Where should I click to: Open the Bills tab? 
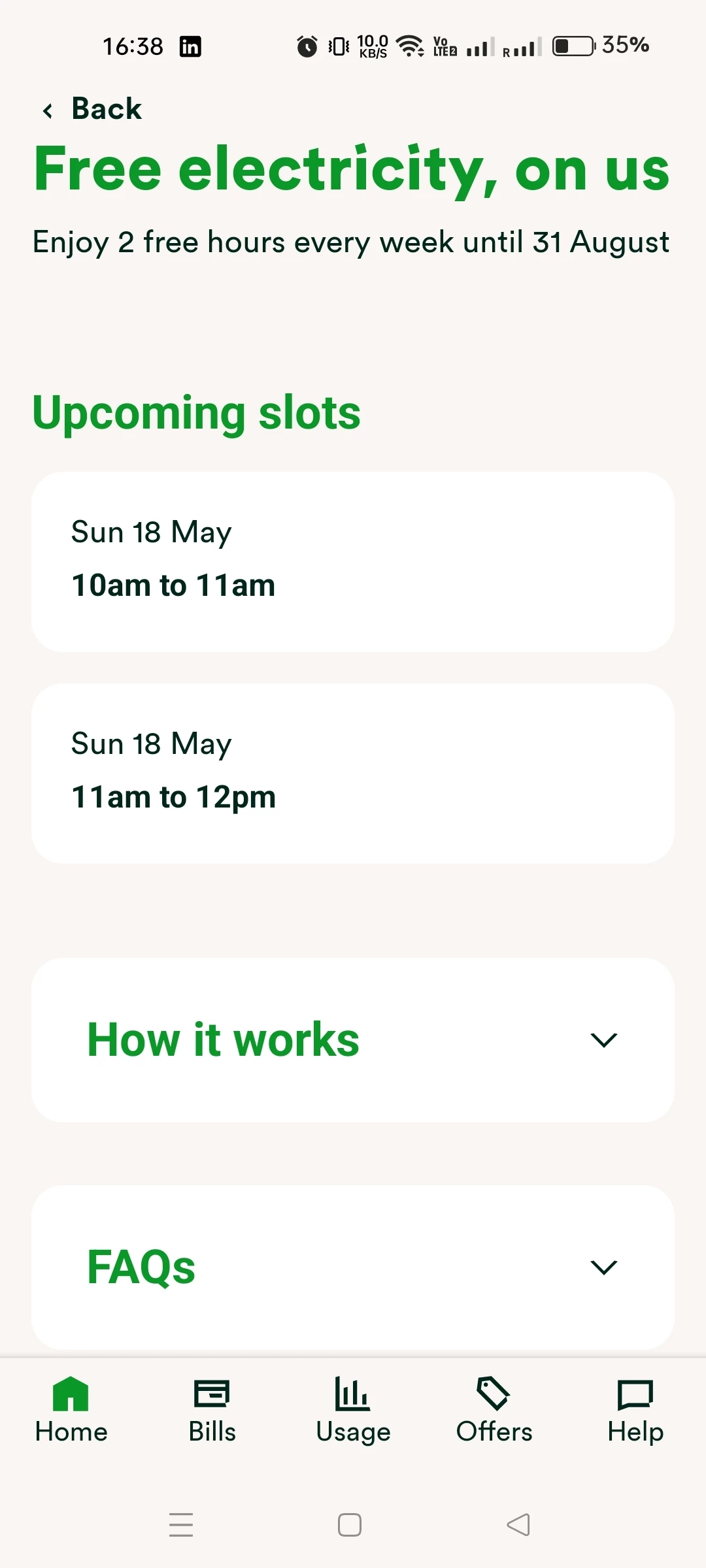[x=212, y=1409]
